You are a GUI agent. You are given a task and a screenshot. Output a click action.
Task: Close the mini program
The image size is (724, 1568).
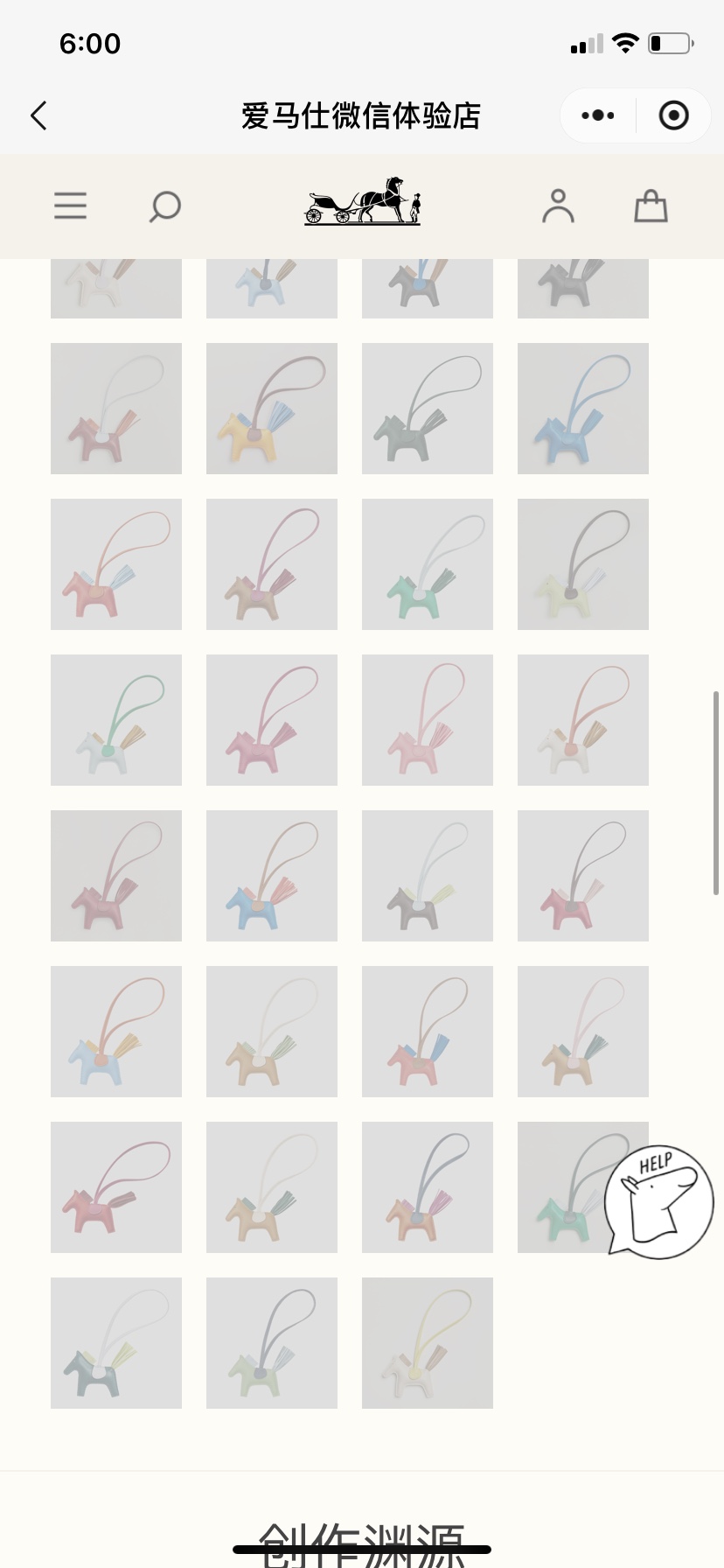pos(673,115)
